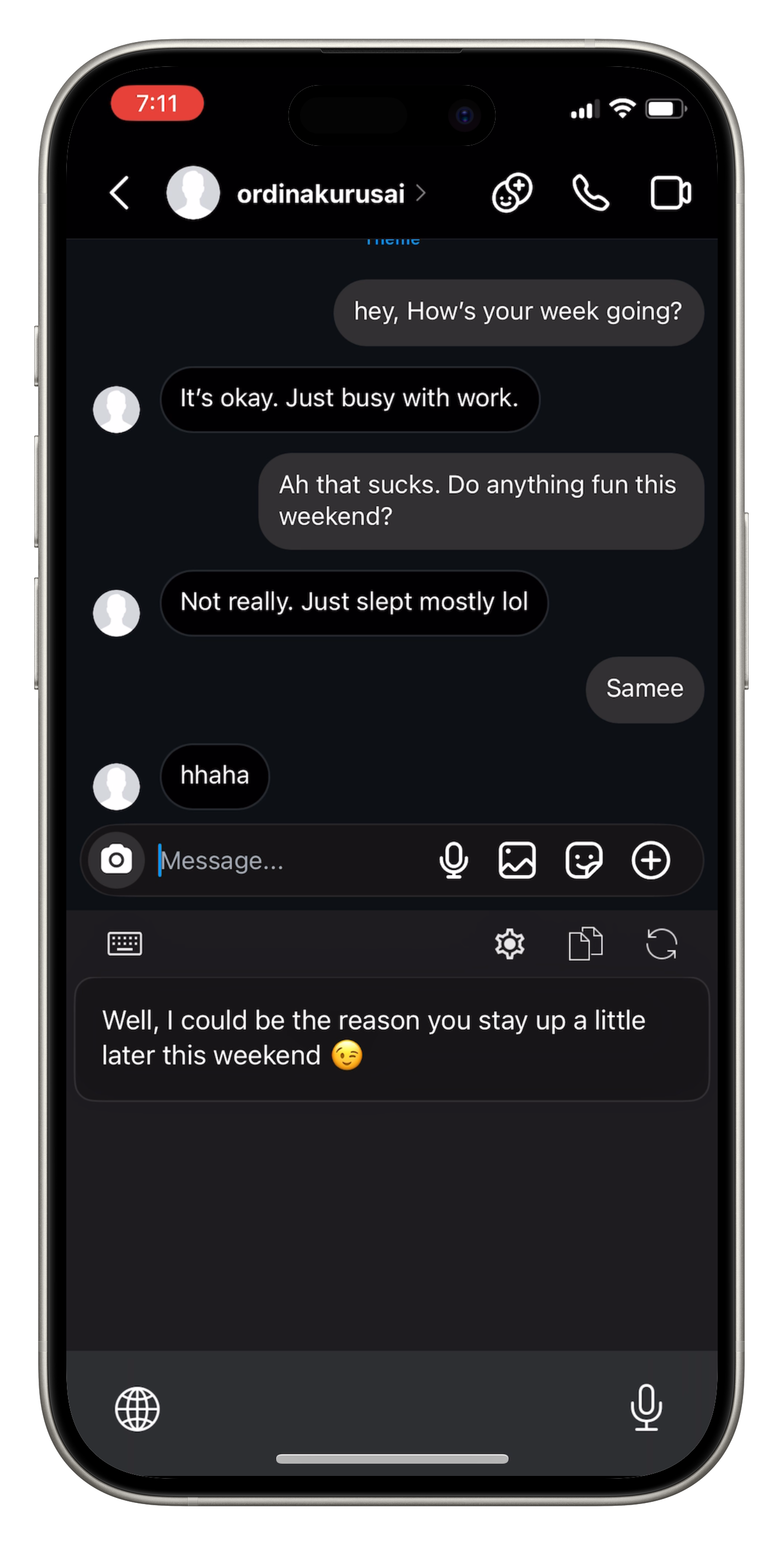Image resolution: width=784 pixels, height=1545 pixels.
Task: Start system dictation with microphone key
Action: pyautogui.click(x=646, y=1407)
